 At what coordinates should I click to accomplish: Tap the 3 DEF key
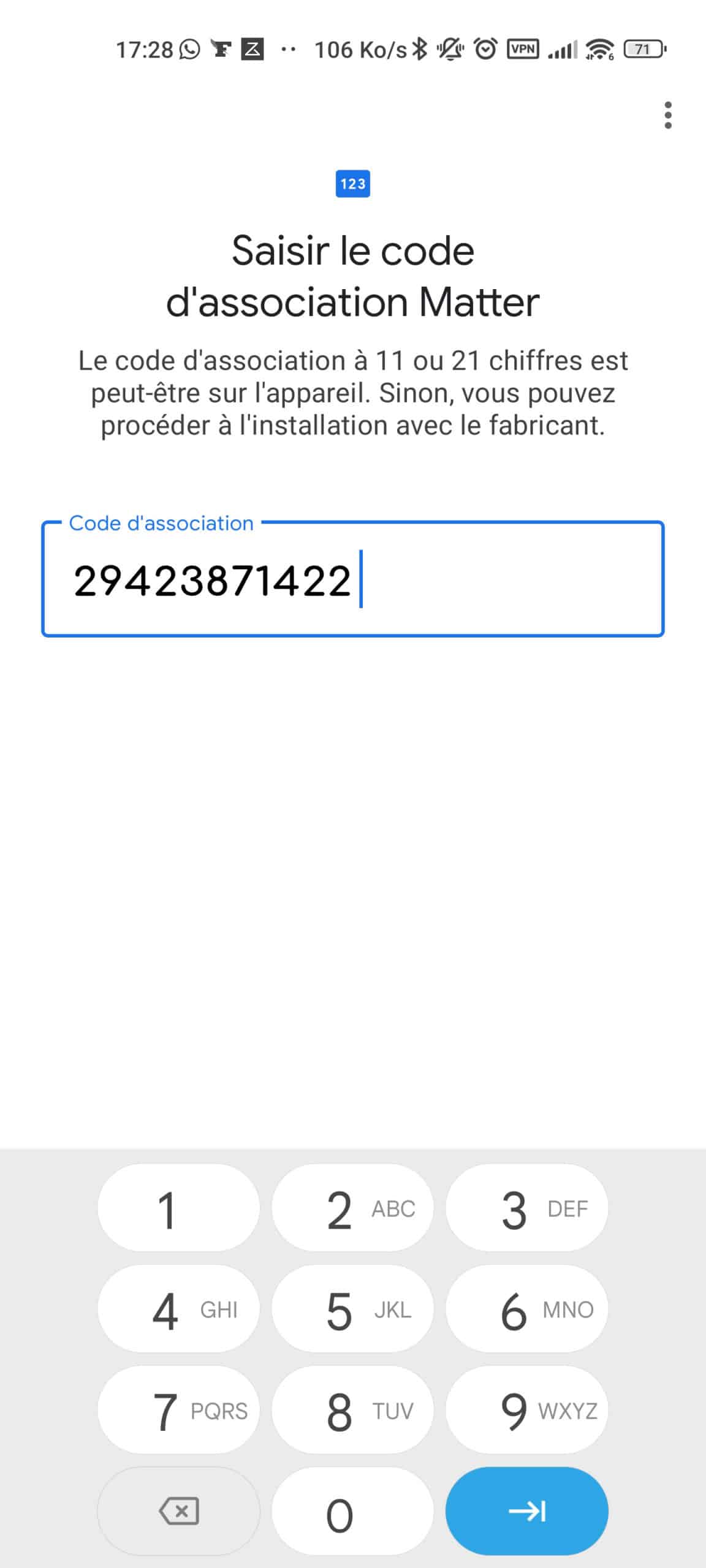[526, 1208]
